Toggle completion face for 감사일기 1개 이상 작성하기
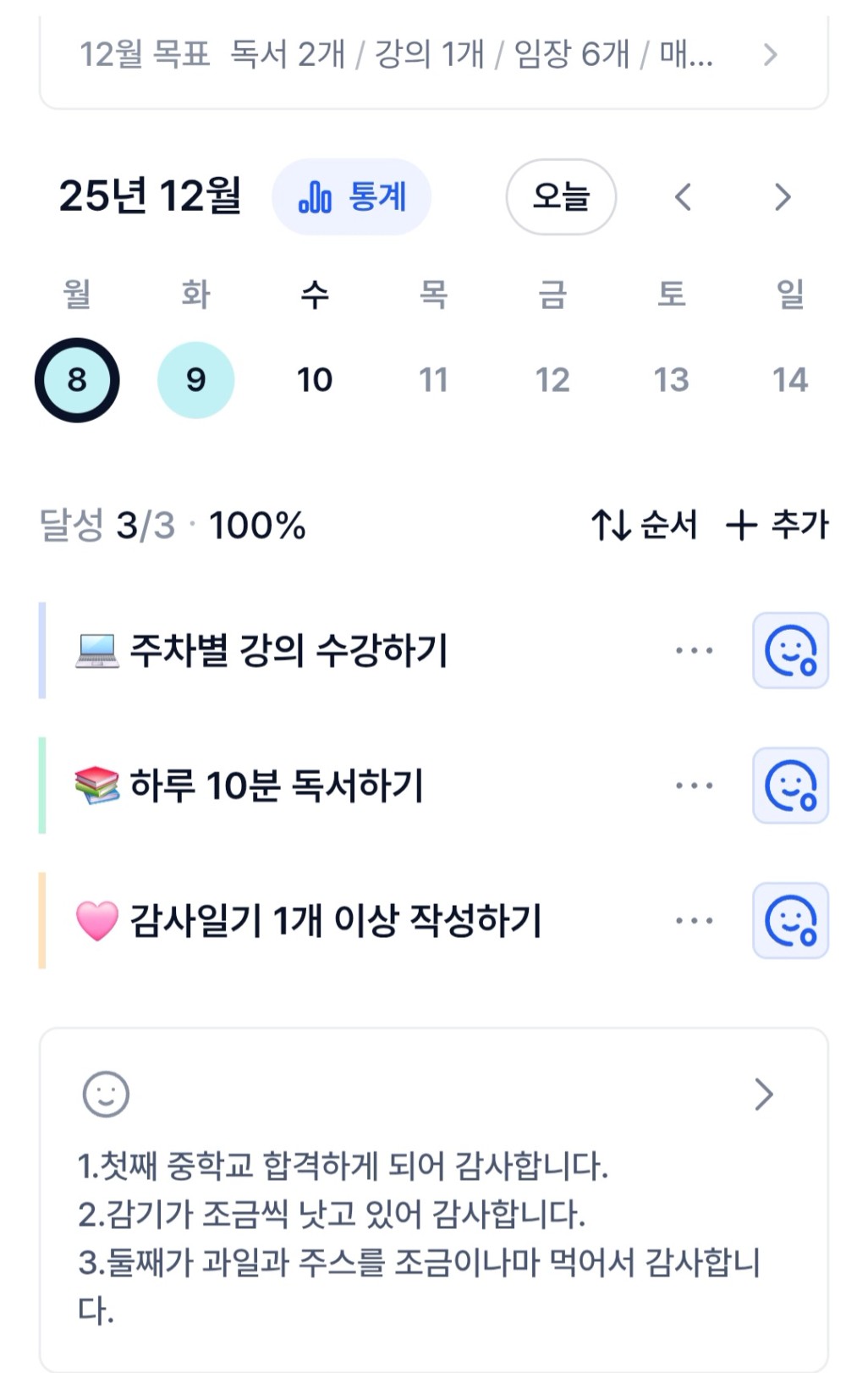868x1373 pixels. pyautogui.click(x=790, y=921)
